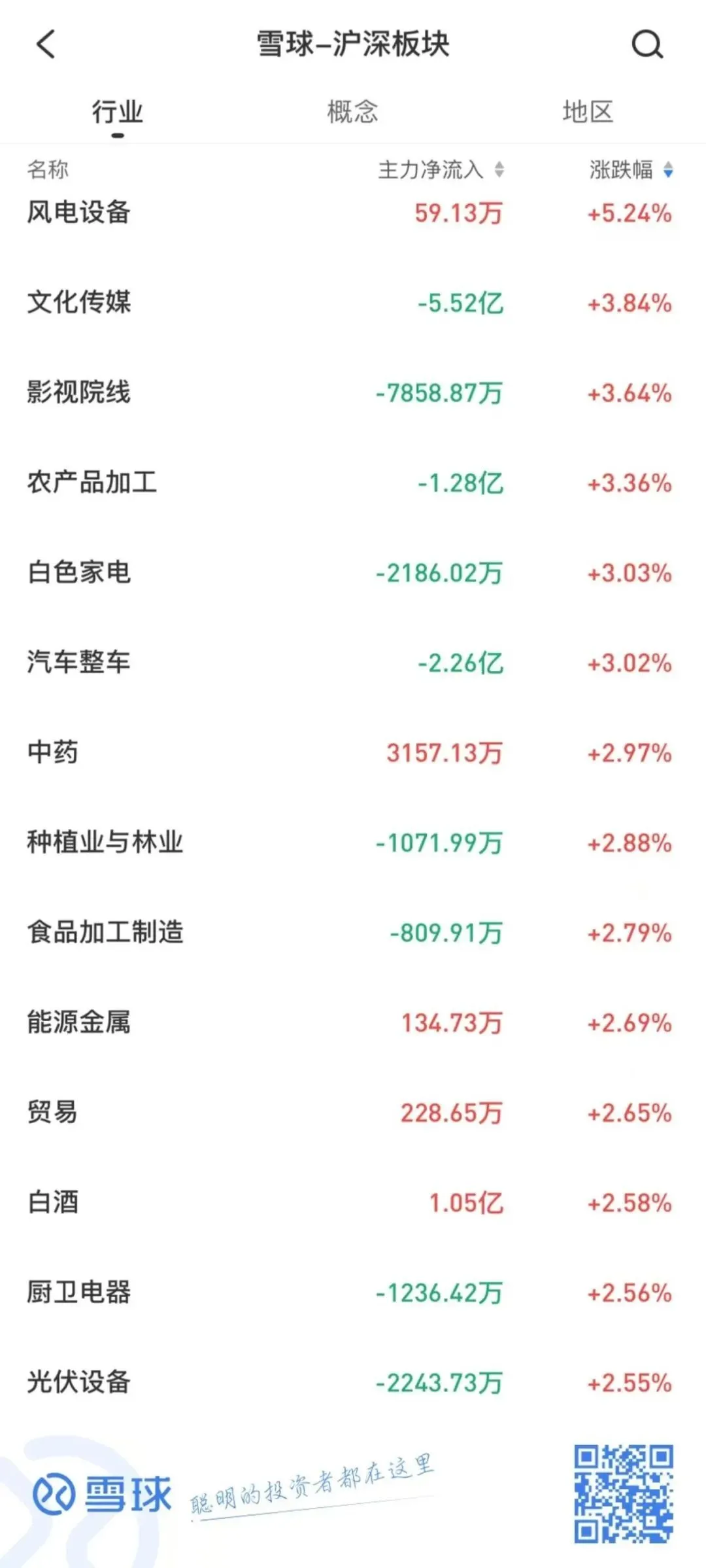The height and width of the screenshot is (1568, 706).
Task: Open the 能源金属 sector row
Action: click(x=353, y=1022)
